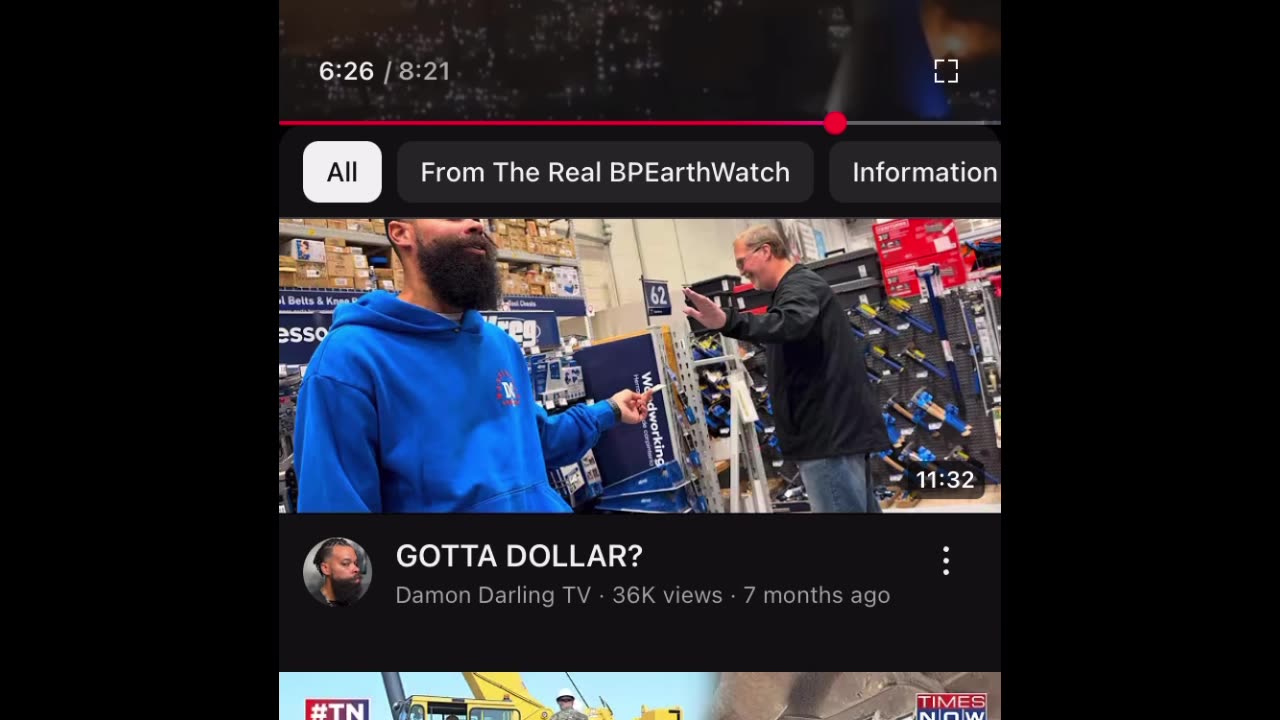Open Damon Darling TV channel avatar
1280x720 pixels.
pos(337,572)
